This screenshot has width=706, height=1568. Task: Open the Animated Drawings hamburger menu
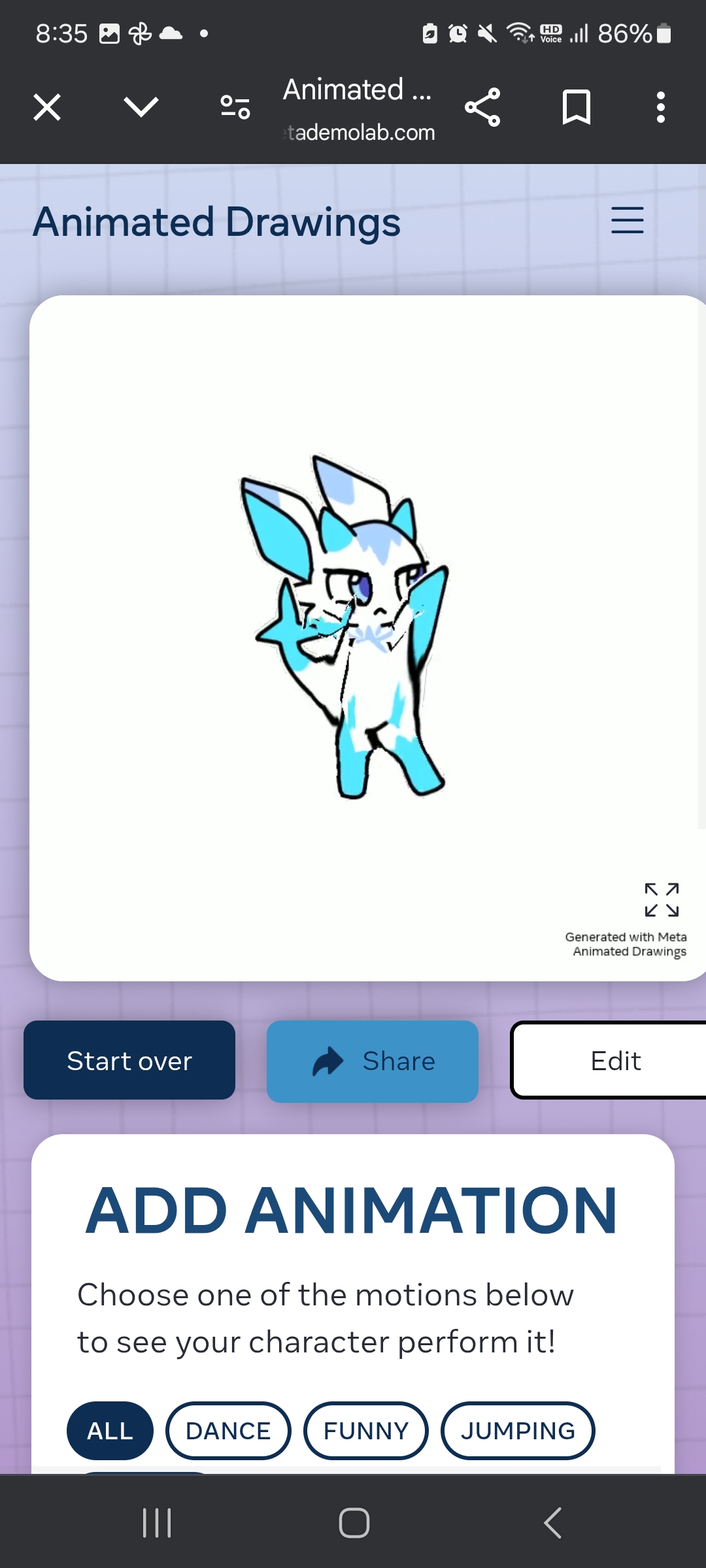[x=627, y=220]
